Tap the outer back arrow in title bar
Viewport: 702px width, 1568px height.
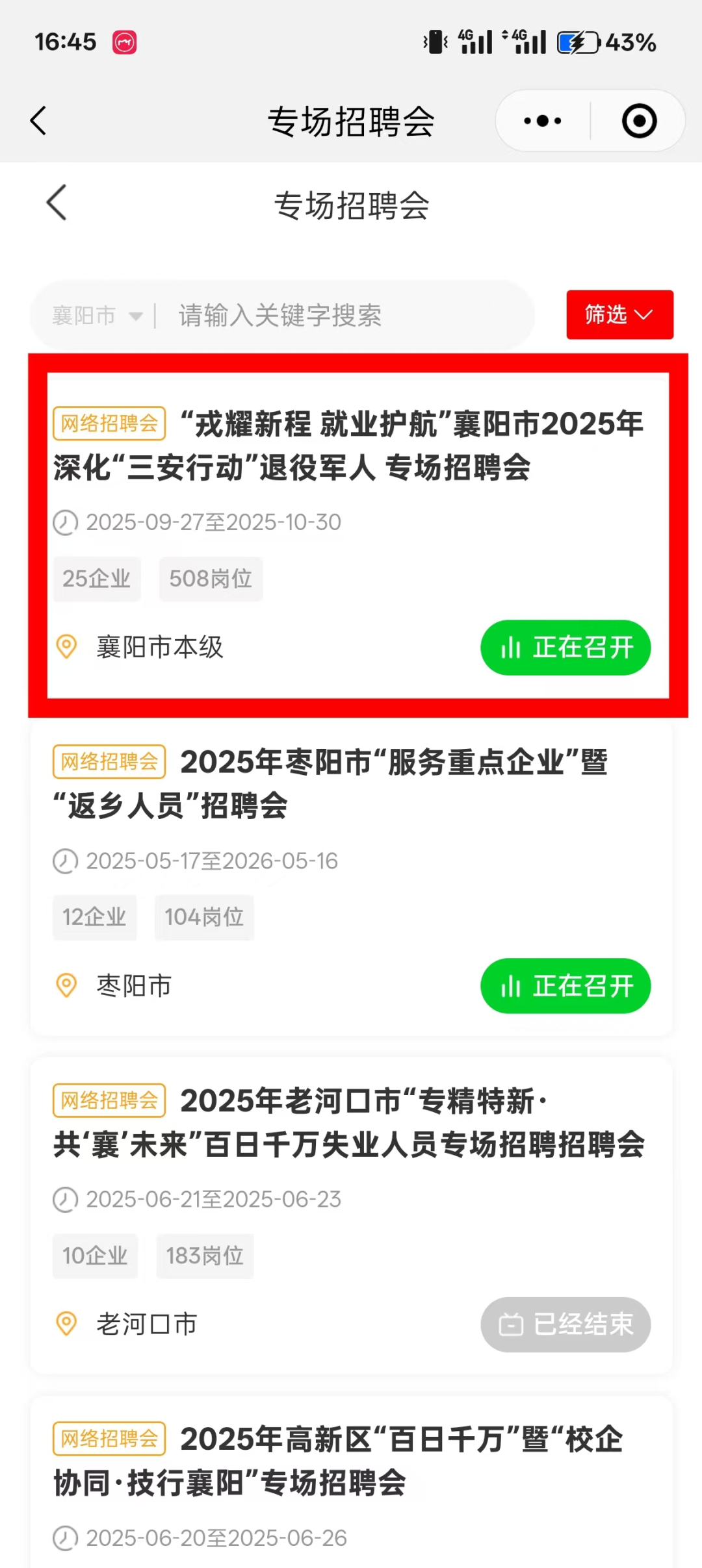coord(39,121)
